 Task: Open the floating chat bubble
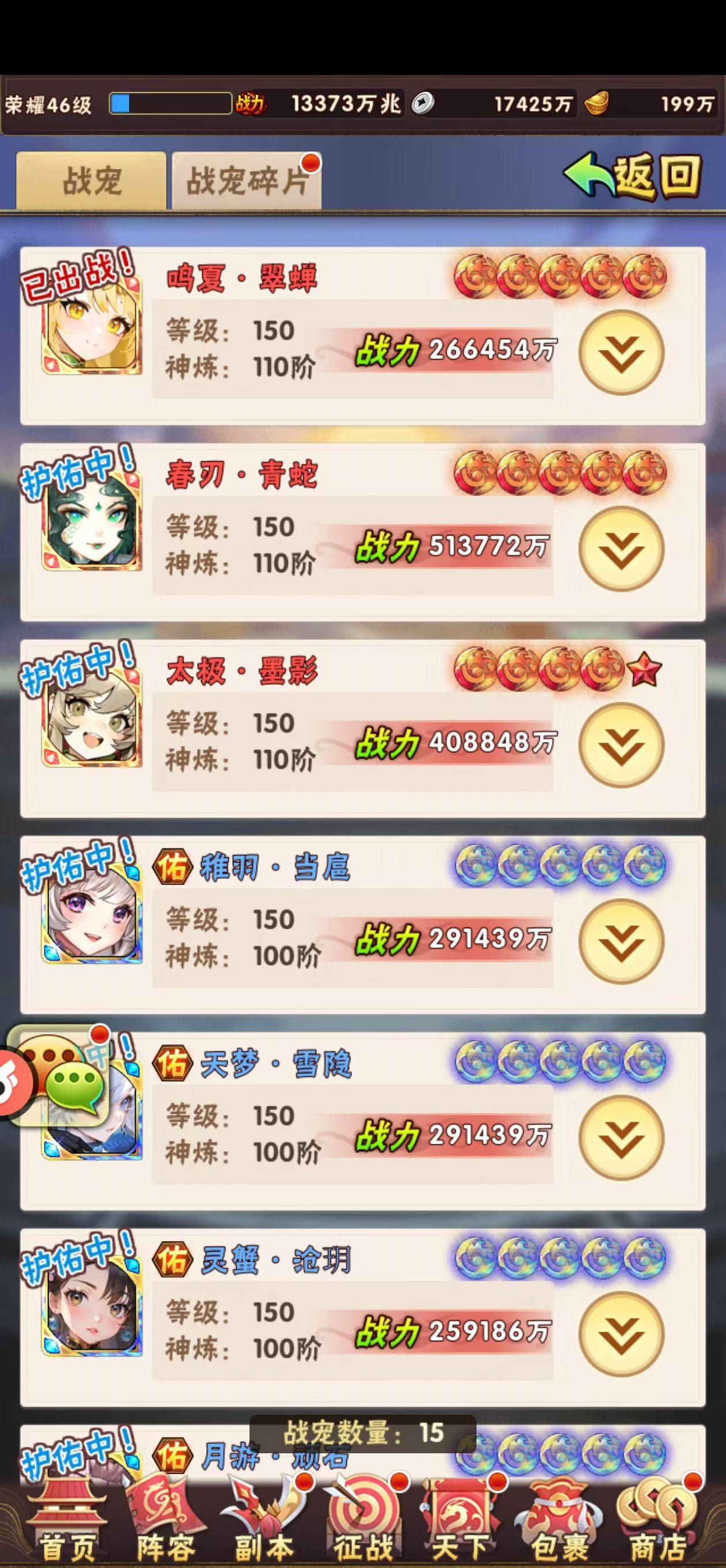[x=60, y=1074]
